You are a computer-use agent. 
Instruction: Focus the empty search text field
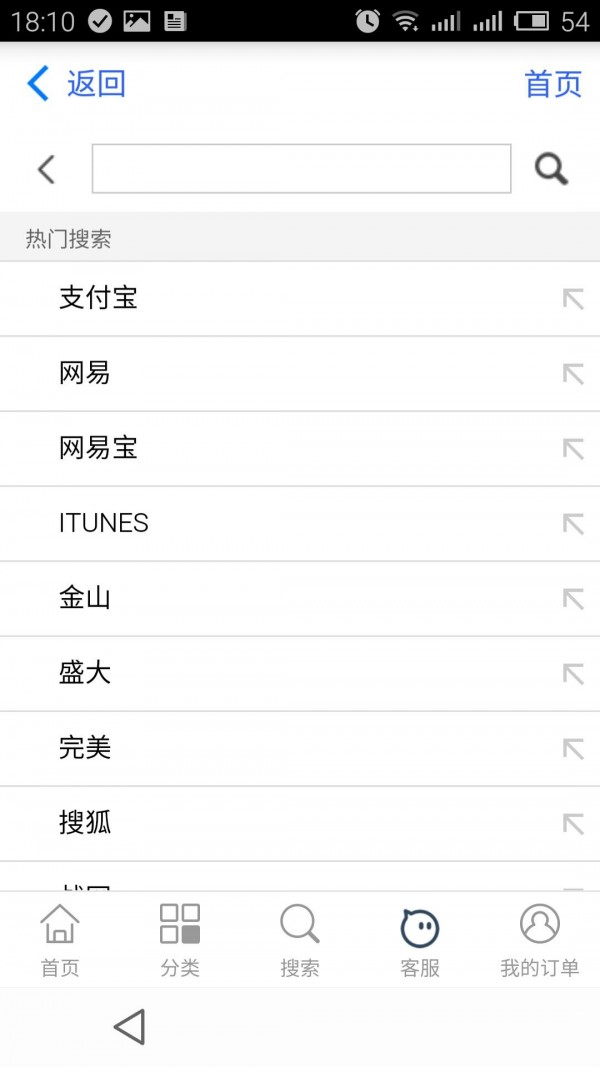pyautogui.click(x=301, y=169)
